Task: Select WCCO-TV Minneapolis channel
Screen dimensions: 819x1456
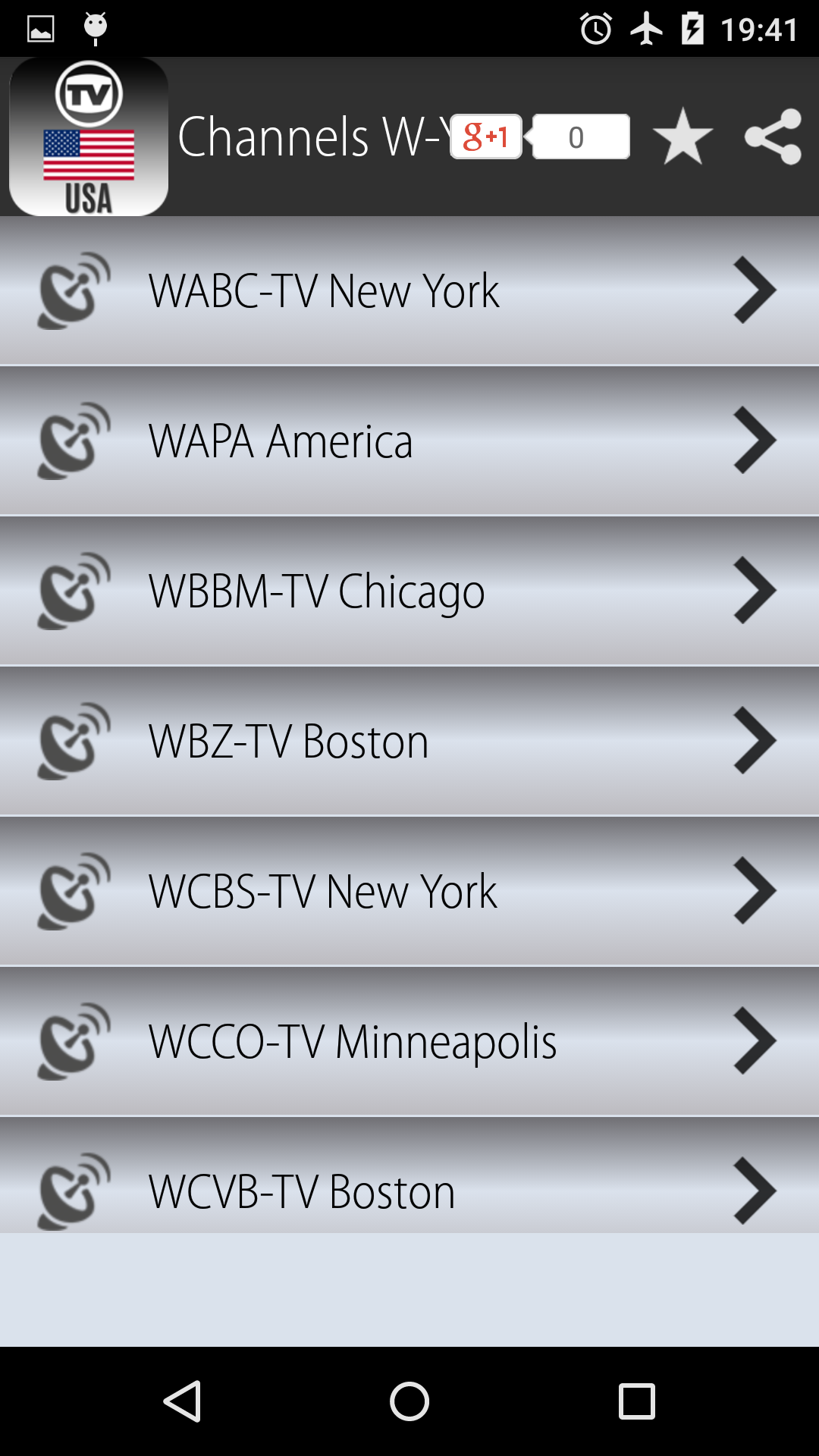Action: tap(409, 1041)
